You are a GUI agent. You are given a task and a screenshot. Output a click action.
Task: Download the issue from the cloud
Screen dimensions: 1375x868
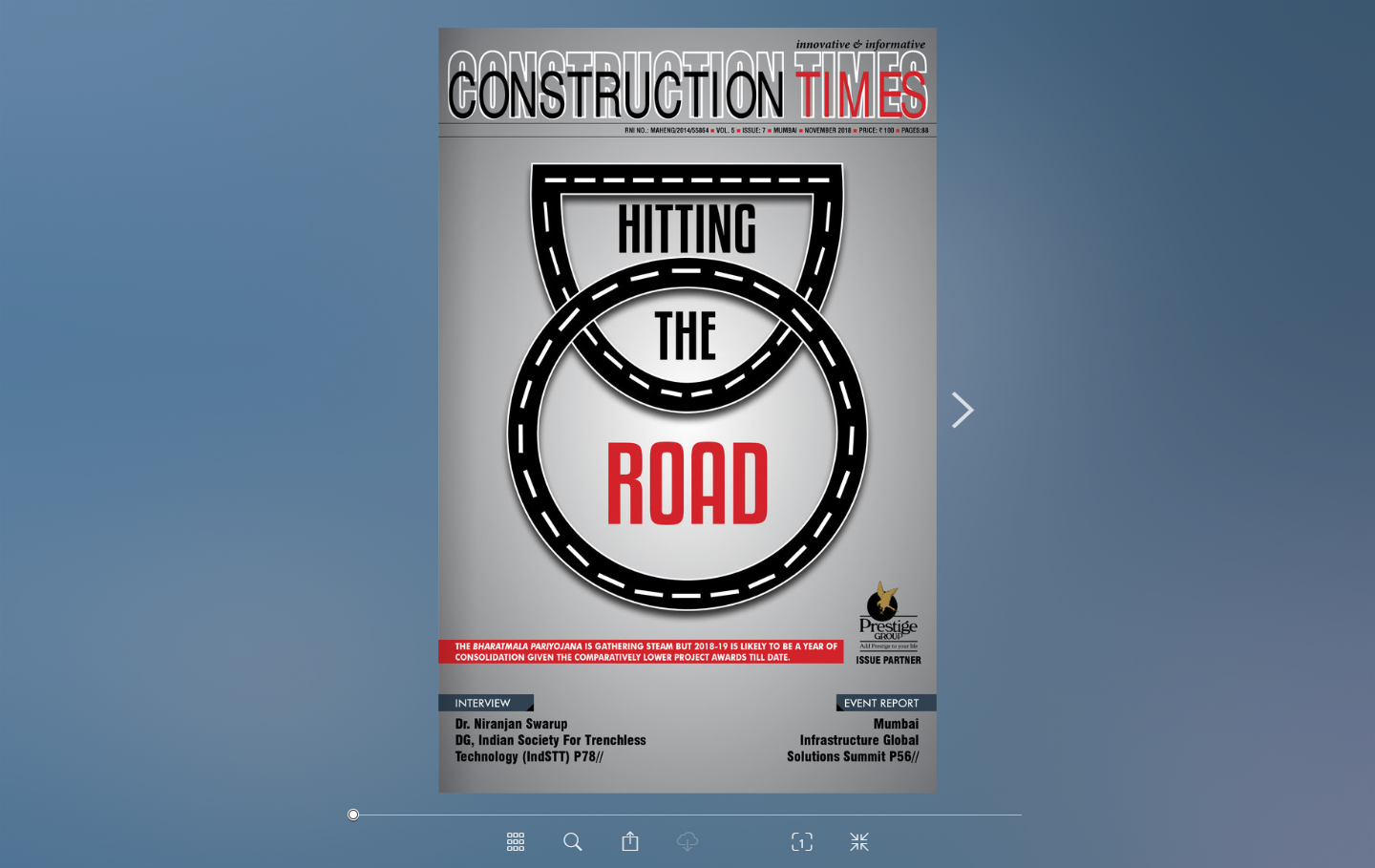point(687,841)
